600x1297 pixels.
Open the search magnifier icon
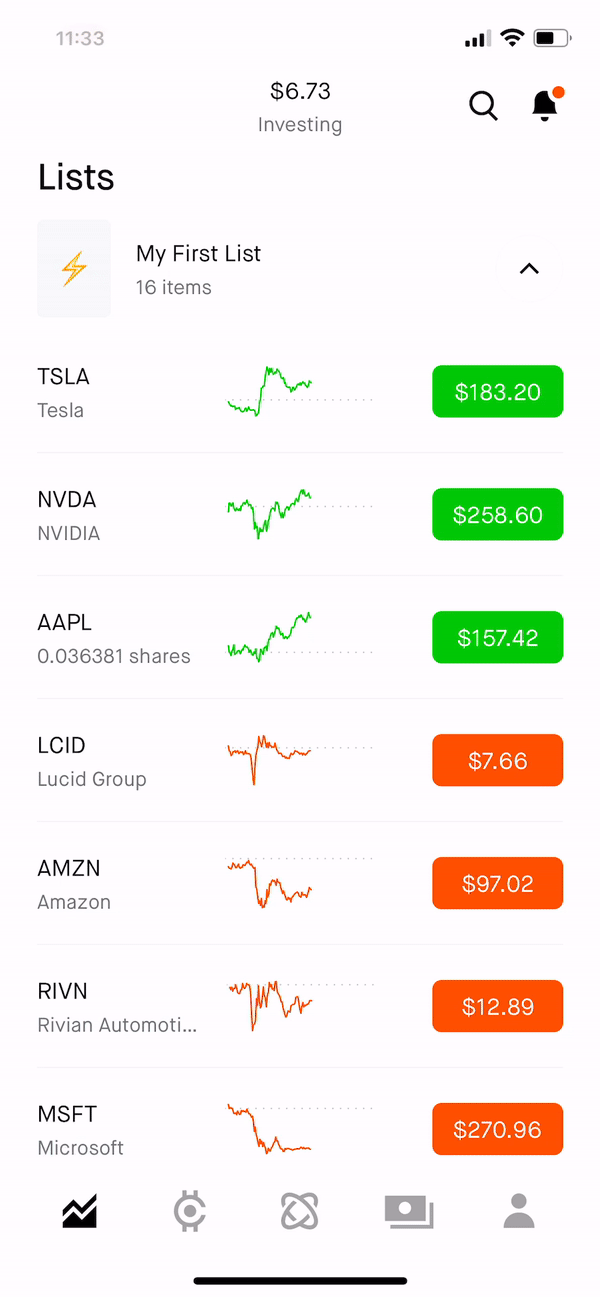click(483, 105)
